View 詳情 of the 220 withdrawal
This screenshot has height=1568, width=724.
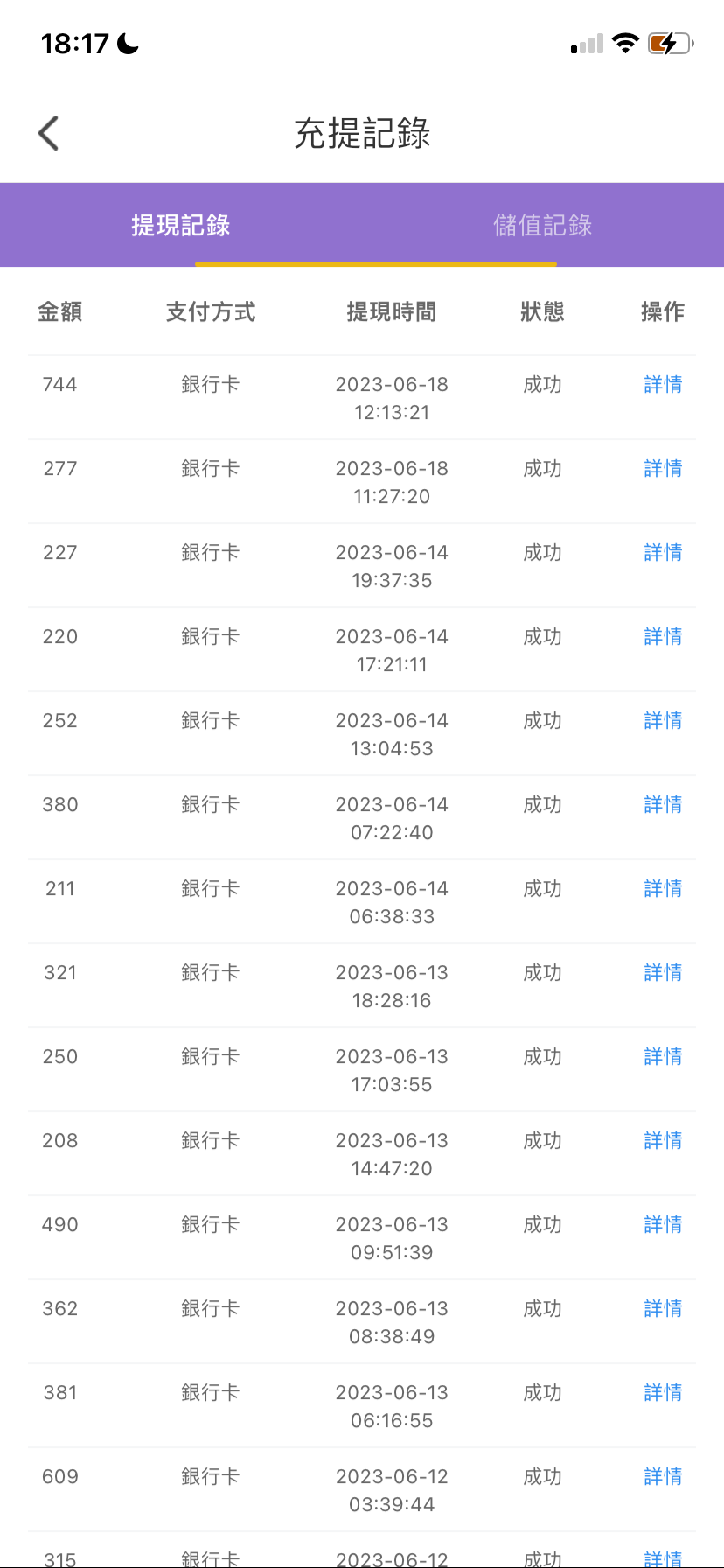coord(663,637)
